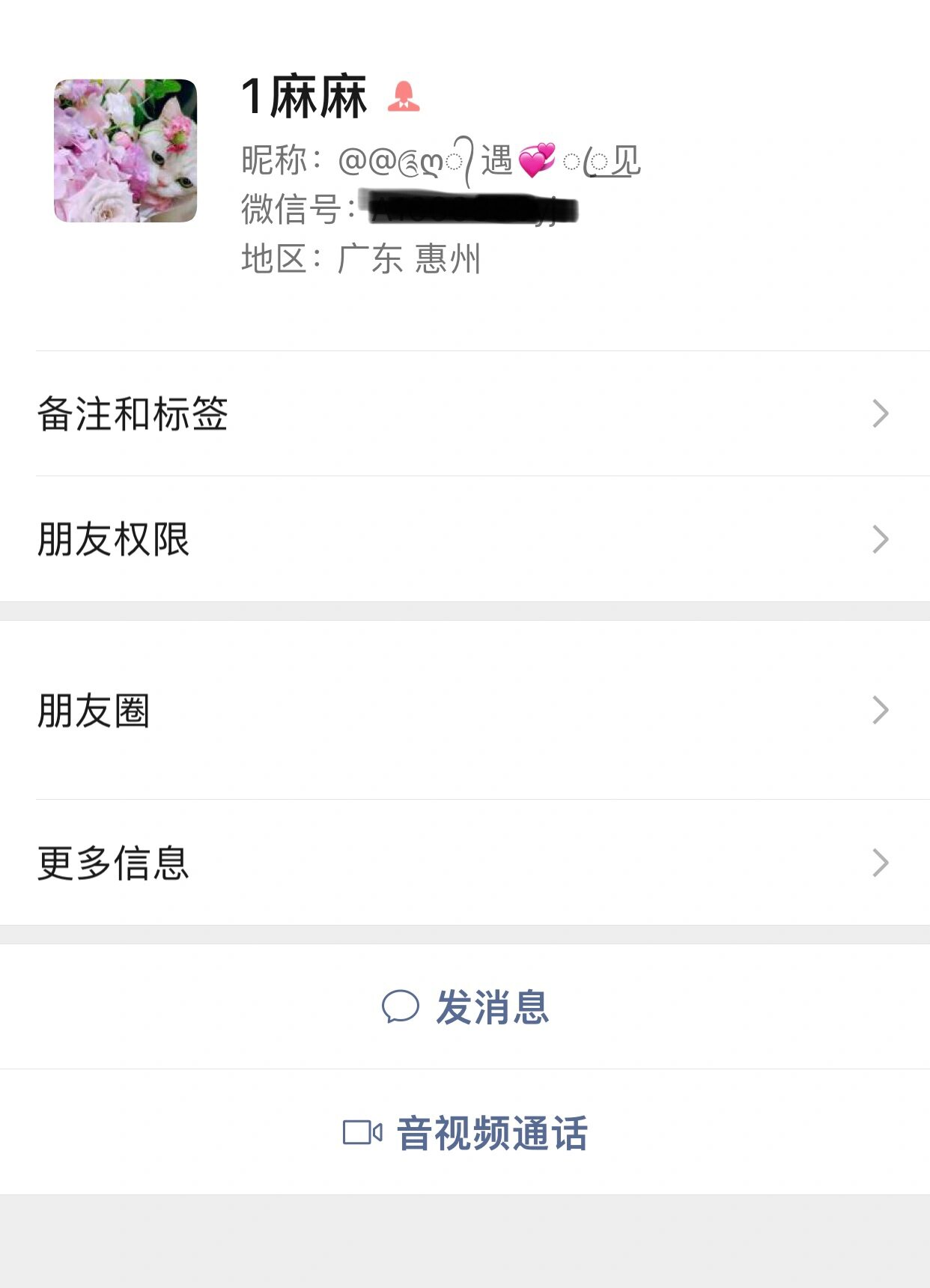Open 备注和标签 settings
Image resolution: width=930 pixels, height=1288 pixels.
464,413
